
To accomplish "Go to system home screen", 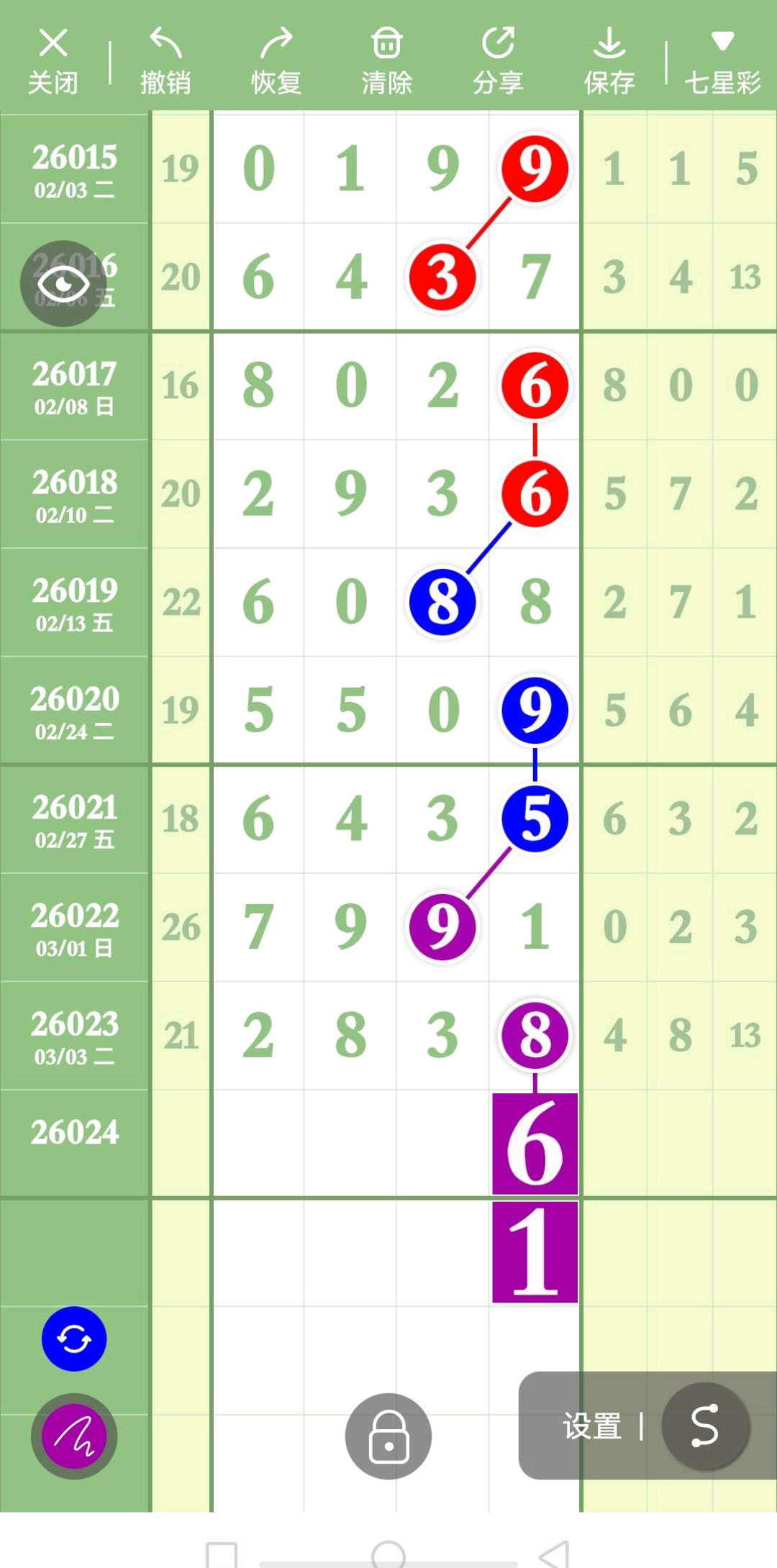I will click(x=388, y=1554).
